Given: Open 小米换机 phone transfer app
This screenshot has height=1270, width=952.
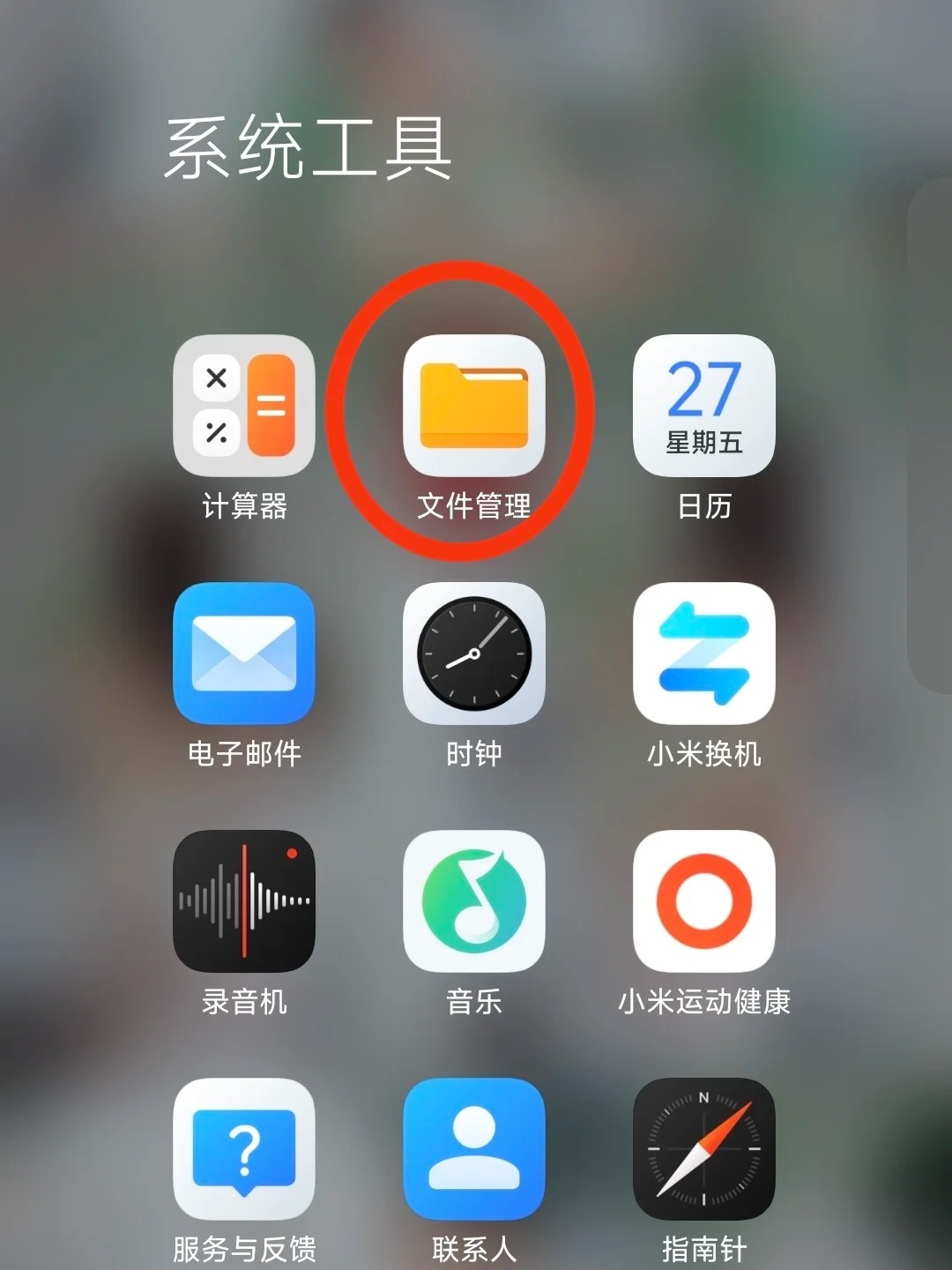Looking at the screenshot, I should (x=703, y=654).
